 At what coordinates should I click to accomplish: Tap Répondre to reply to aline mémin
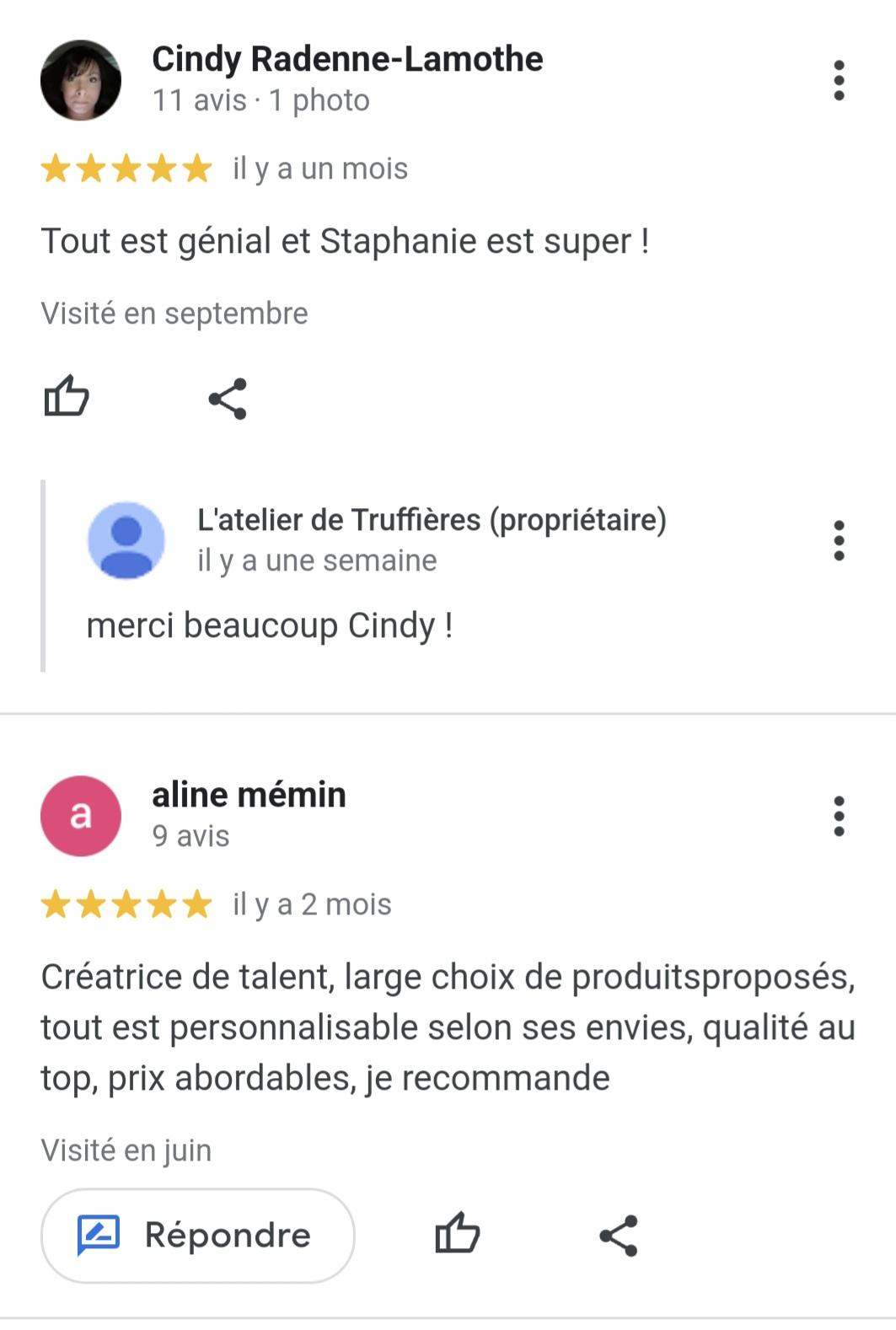tap(197, 1236)
